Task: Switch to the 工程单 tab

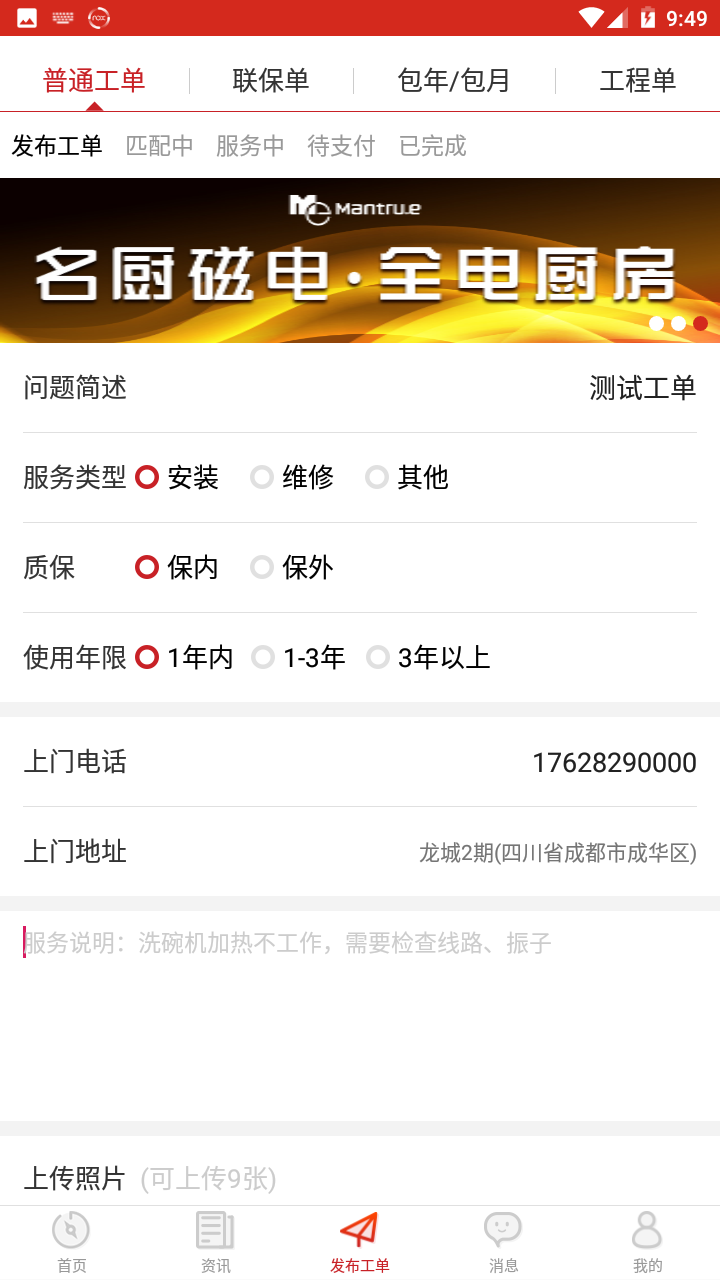Action: point(637,81)
